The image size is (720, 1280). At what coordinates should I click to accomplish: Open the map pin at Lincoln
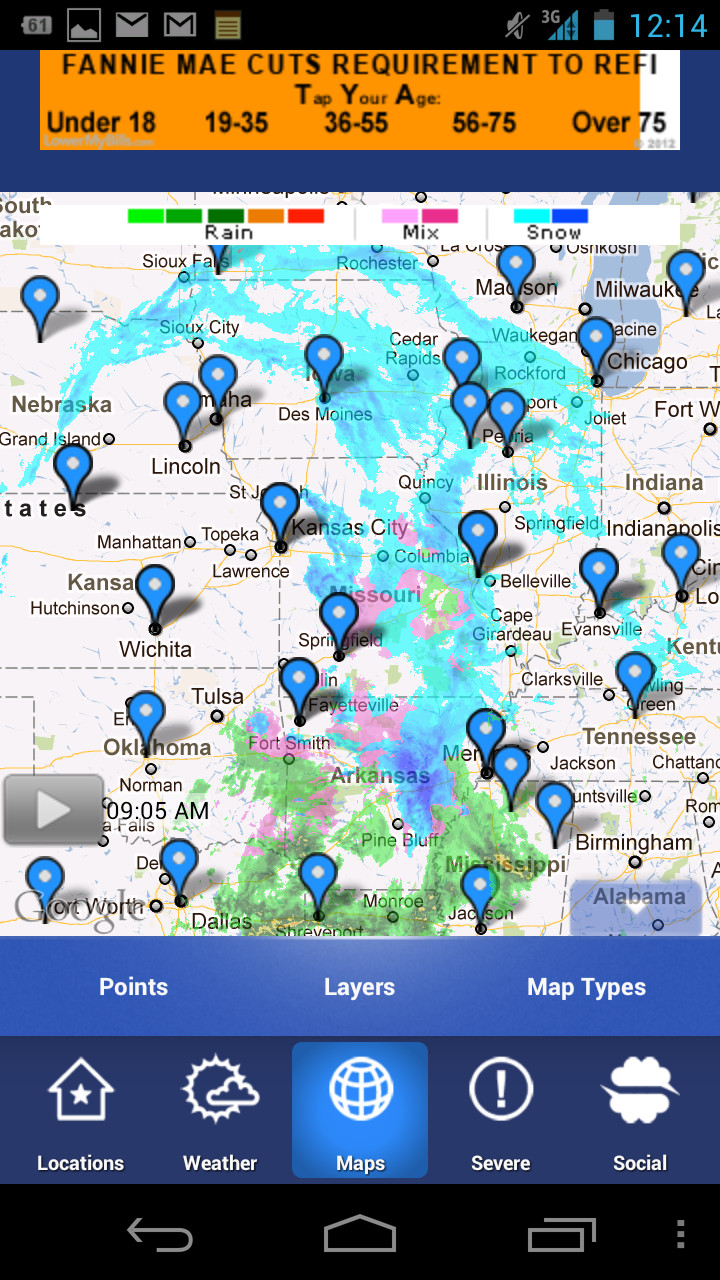pyautogui.click(x=183, y=410)
